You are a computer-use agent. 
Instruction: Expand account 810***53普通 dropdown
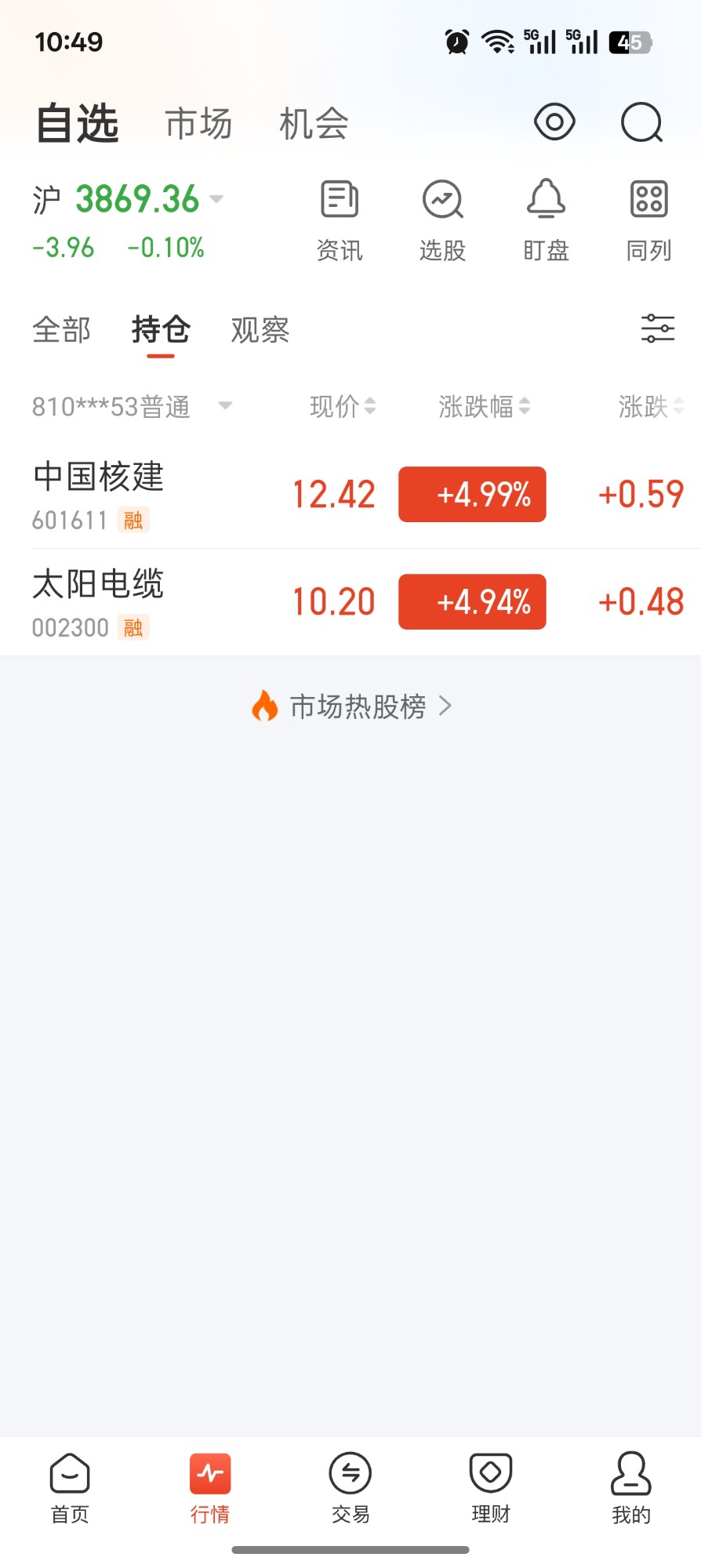(x=133, y=406)
